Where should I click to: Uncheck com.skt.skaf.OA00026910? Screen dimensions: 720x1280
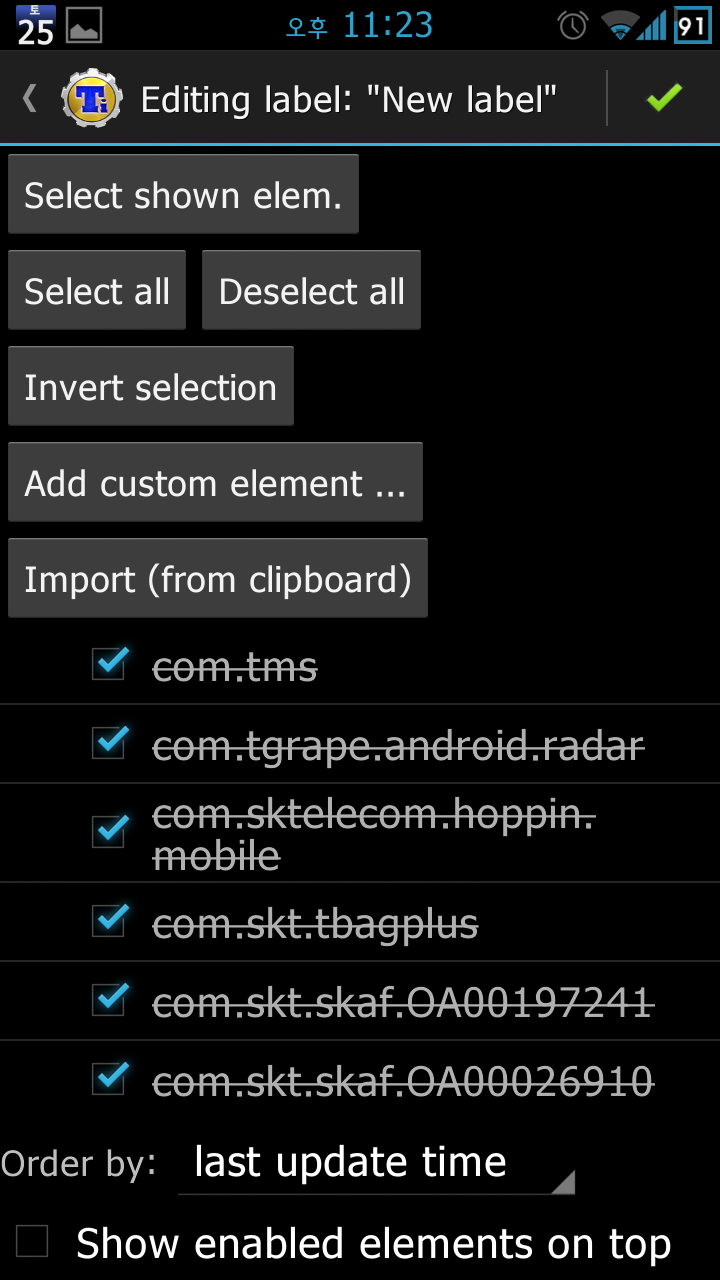[x=109, y=1078]
